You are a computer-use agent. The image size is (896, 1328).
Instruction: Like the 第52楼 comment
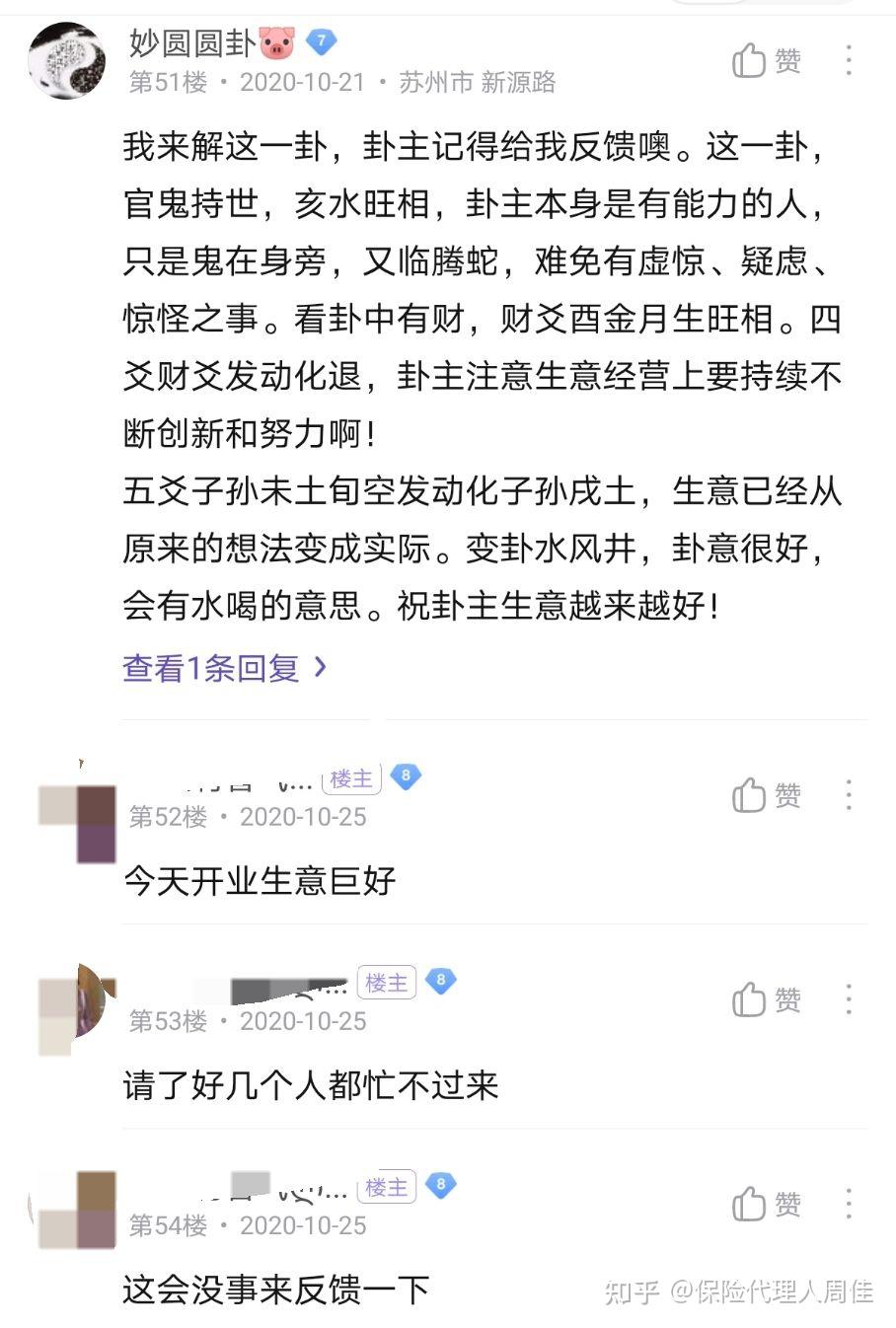(x=767, y=795)
